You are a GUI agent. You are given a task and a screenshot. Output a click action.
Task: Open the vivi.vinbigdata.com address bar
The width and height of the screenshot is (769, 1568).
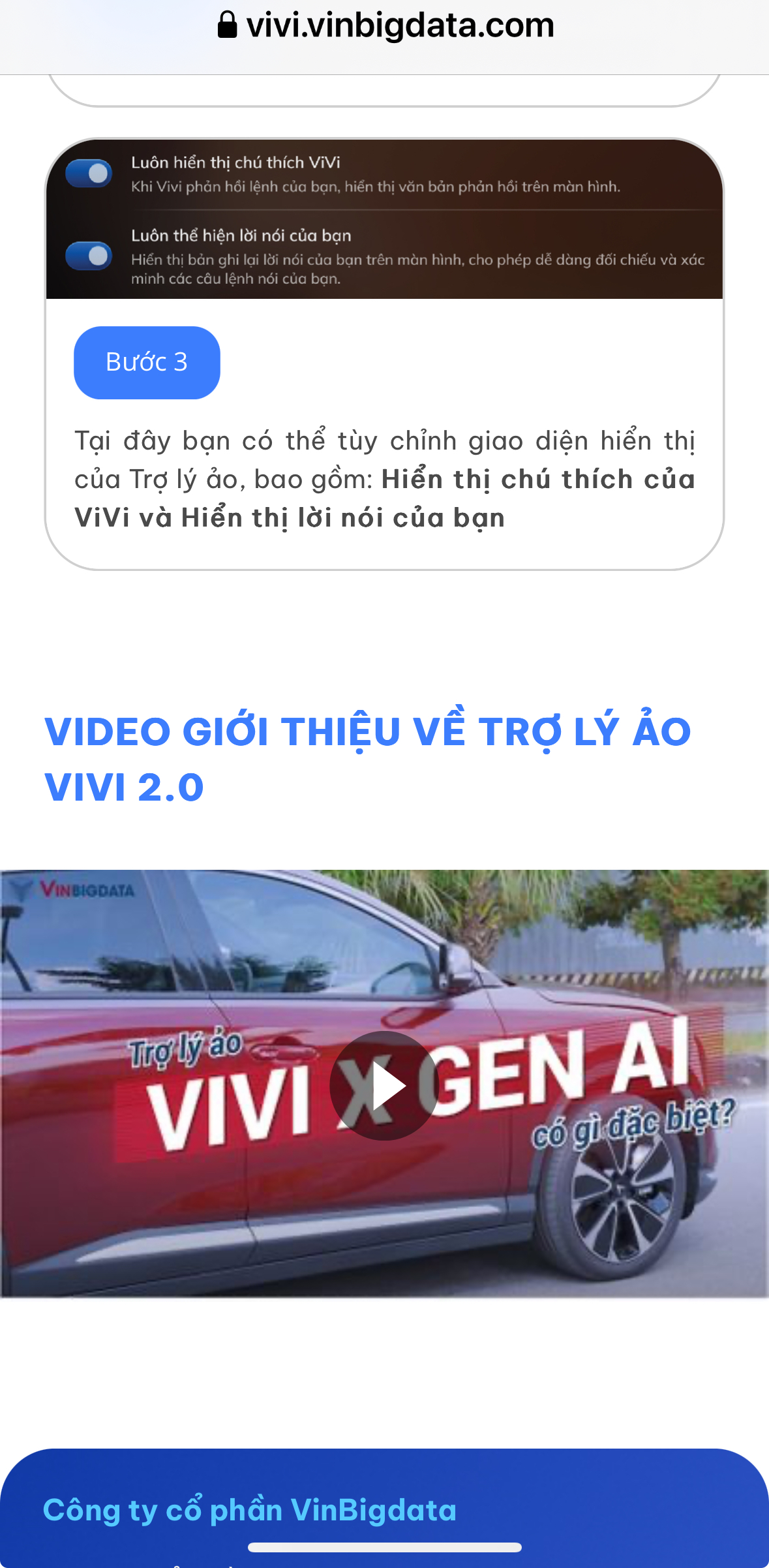pyautogui.click(x=385, y=26)
